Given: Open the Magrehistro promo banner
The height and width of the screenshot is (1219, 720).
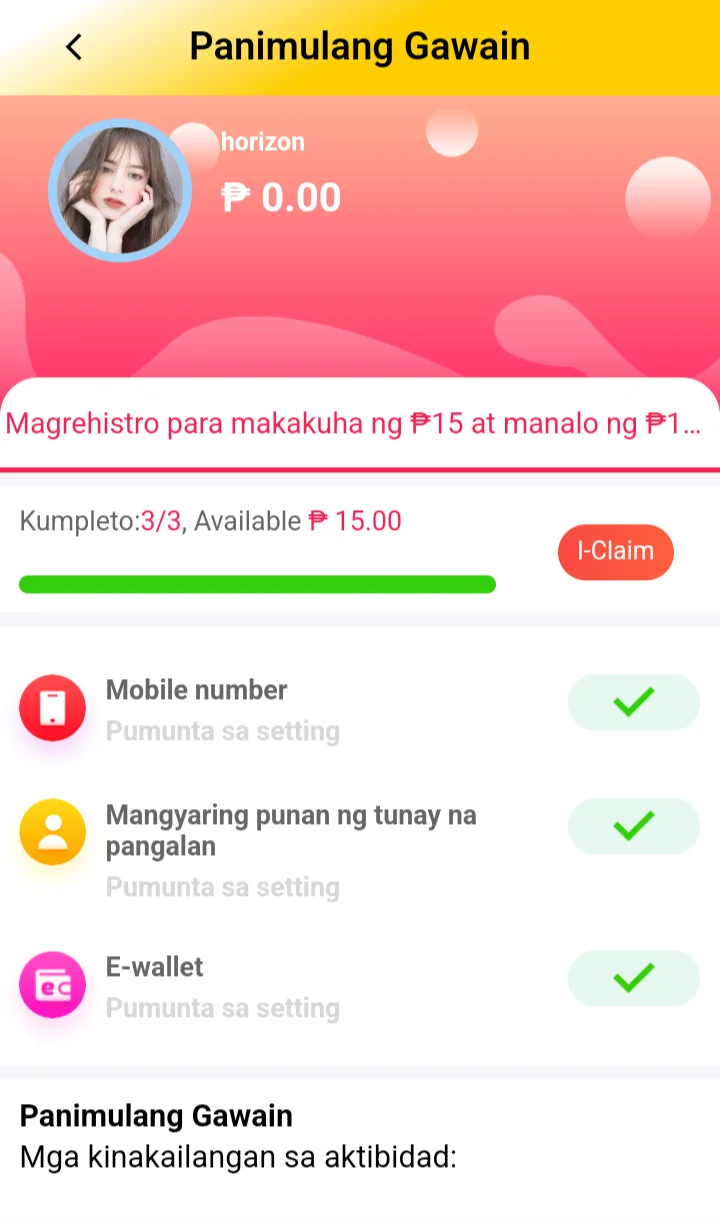Looking at the screenshot, I should pos(354,423).
